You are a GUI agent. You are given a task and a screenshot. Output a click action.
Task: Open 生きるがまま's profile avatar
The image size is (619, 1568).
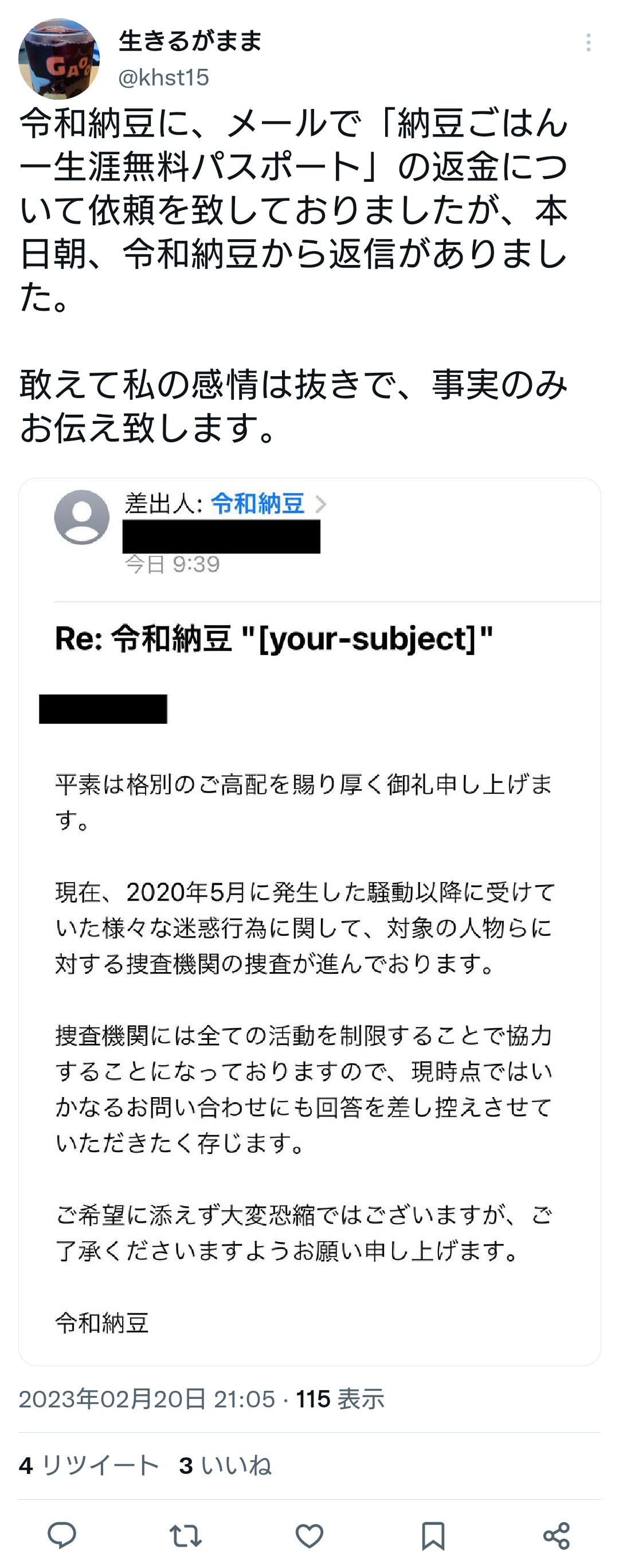[59, 59]
